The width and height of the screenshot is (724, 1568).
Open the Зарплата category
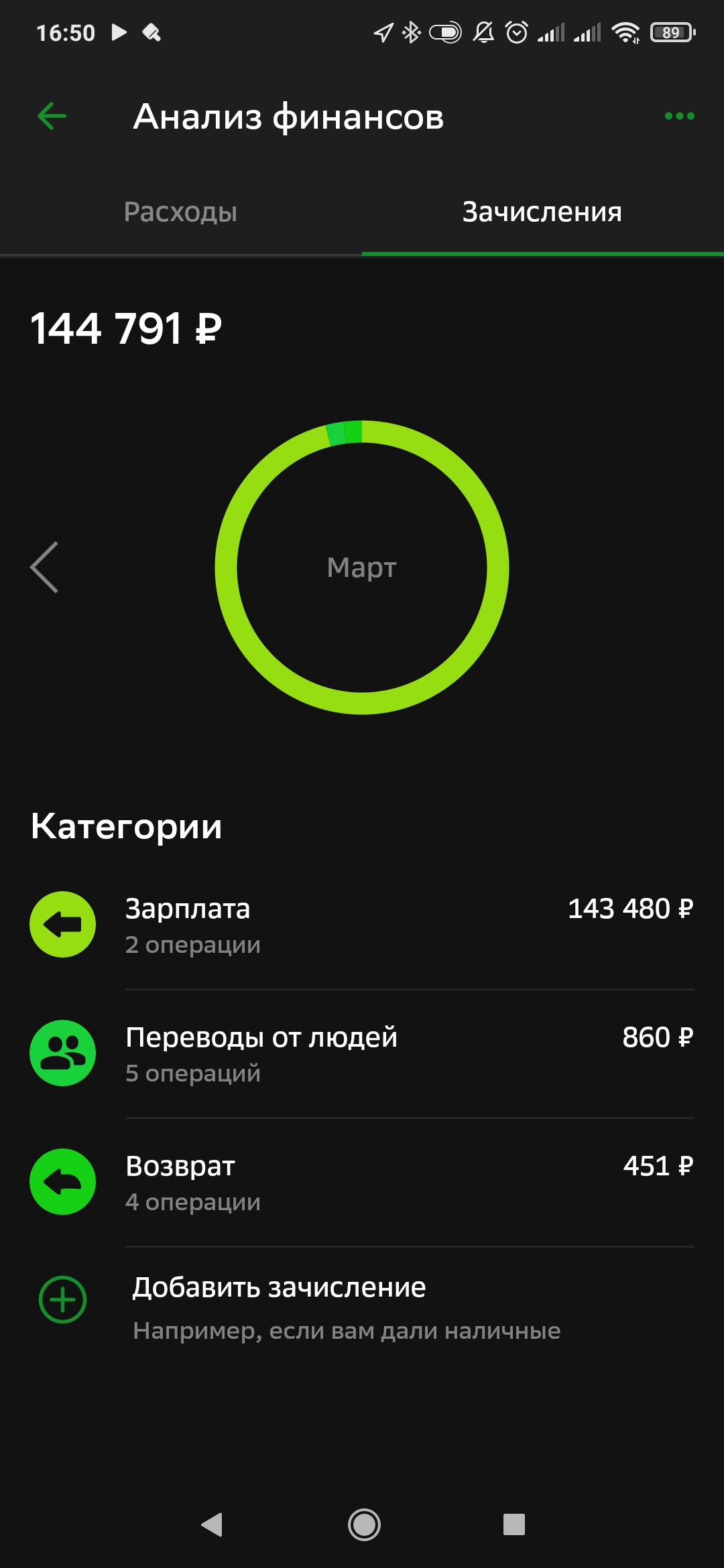click(362, 925)
